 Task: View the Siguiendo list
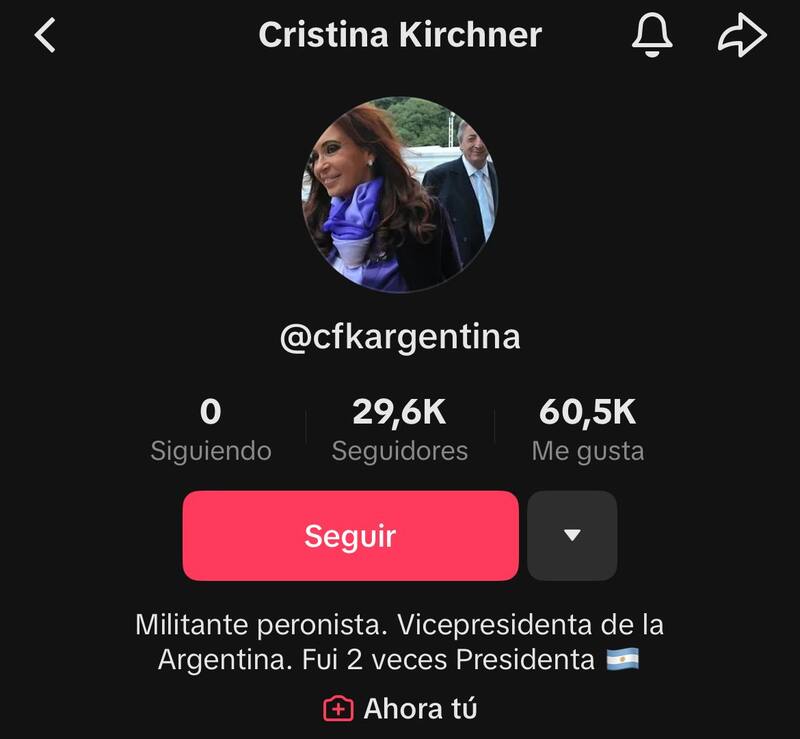210,430
